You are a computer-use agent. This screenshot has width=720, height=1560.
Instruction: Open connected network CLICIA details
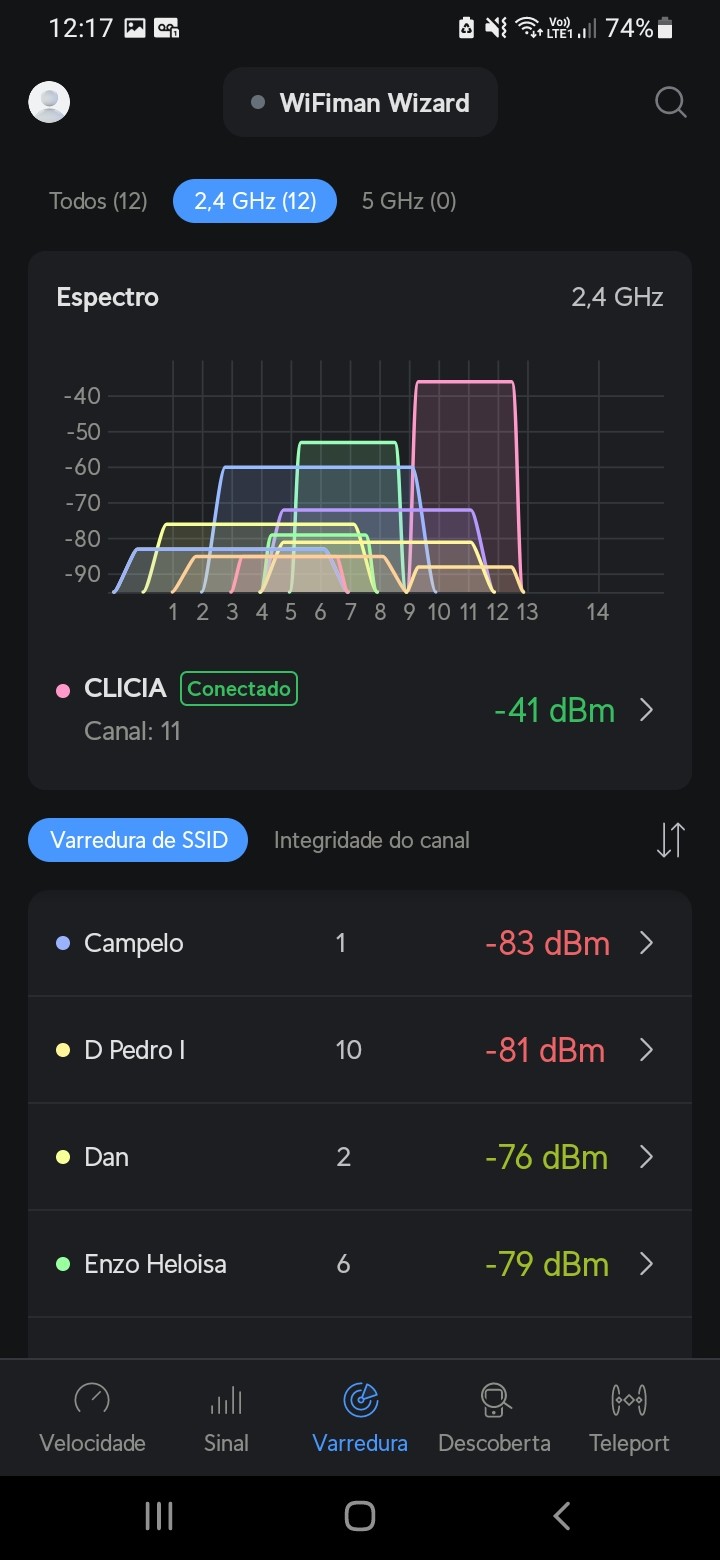[360, 710]
